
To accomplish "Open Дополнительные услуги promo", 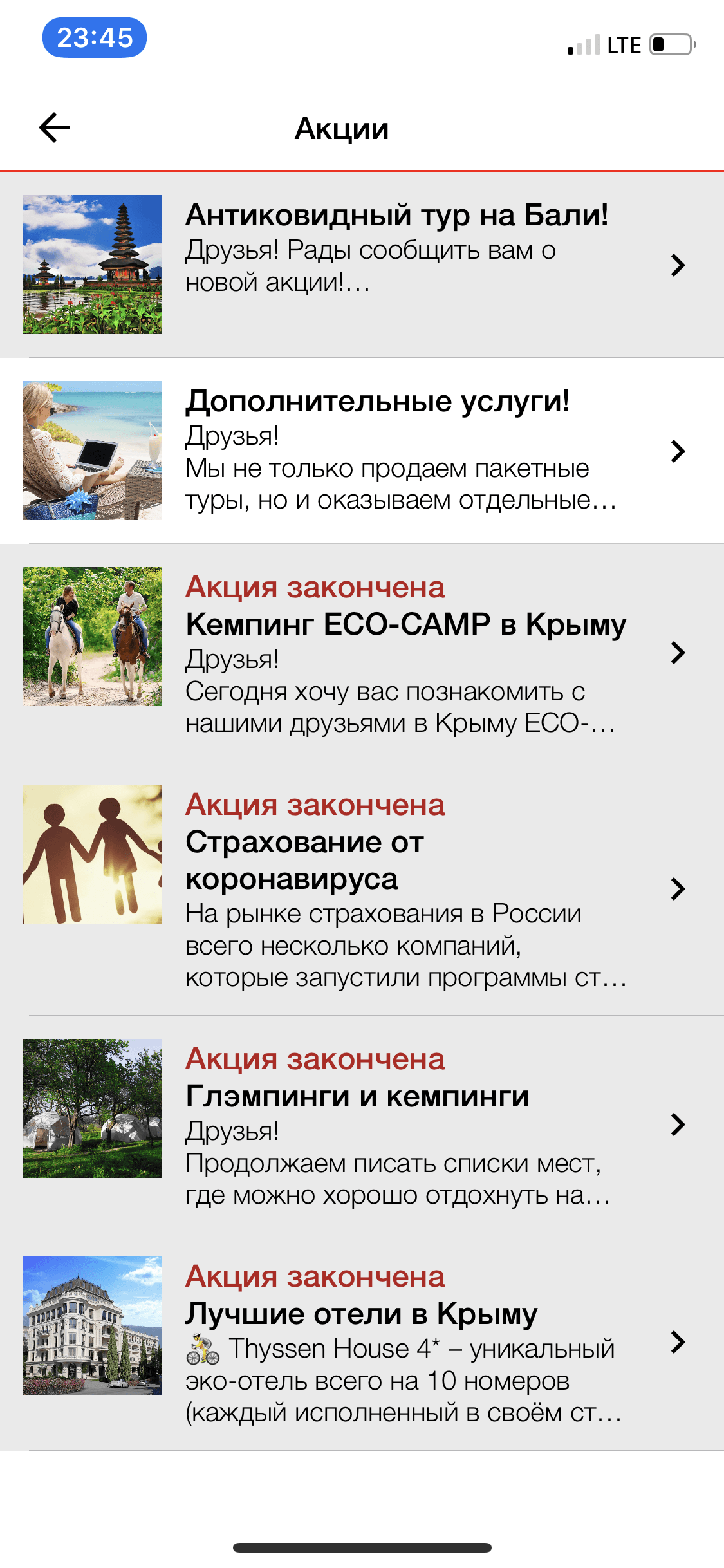I will [x=377, y=402].
